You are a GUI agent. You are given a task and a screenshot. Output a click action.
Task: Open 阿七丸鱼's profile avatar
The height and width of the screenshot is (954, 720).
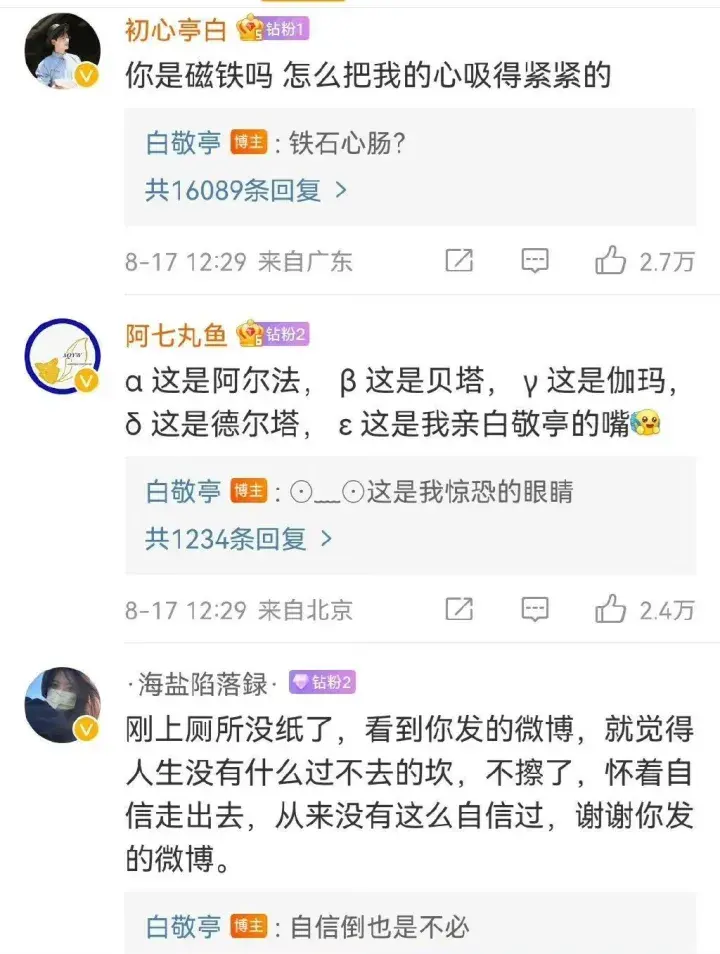pos(62,358)
